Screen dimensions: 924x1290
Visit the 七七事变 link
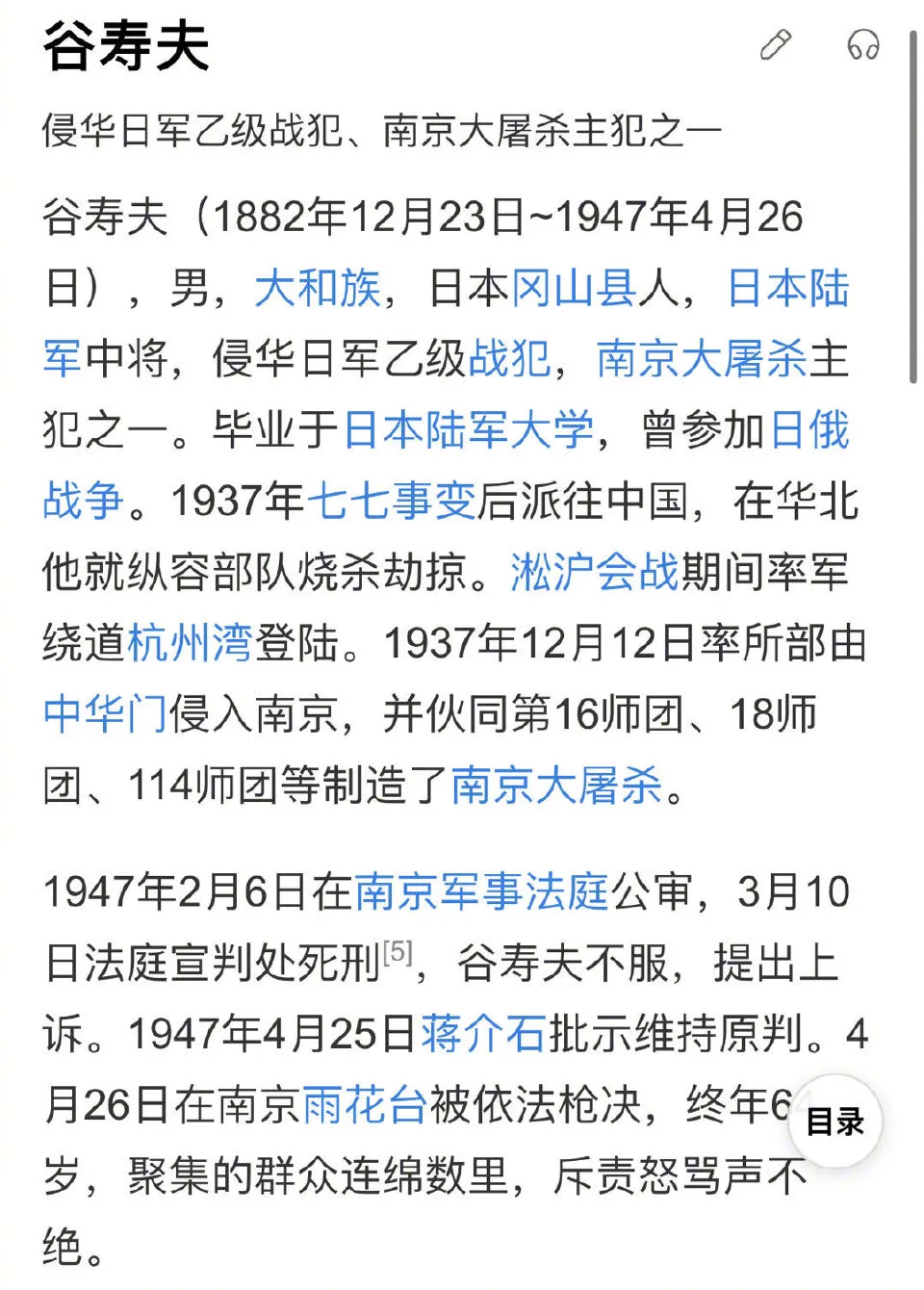click(x=391, y=501)
